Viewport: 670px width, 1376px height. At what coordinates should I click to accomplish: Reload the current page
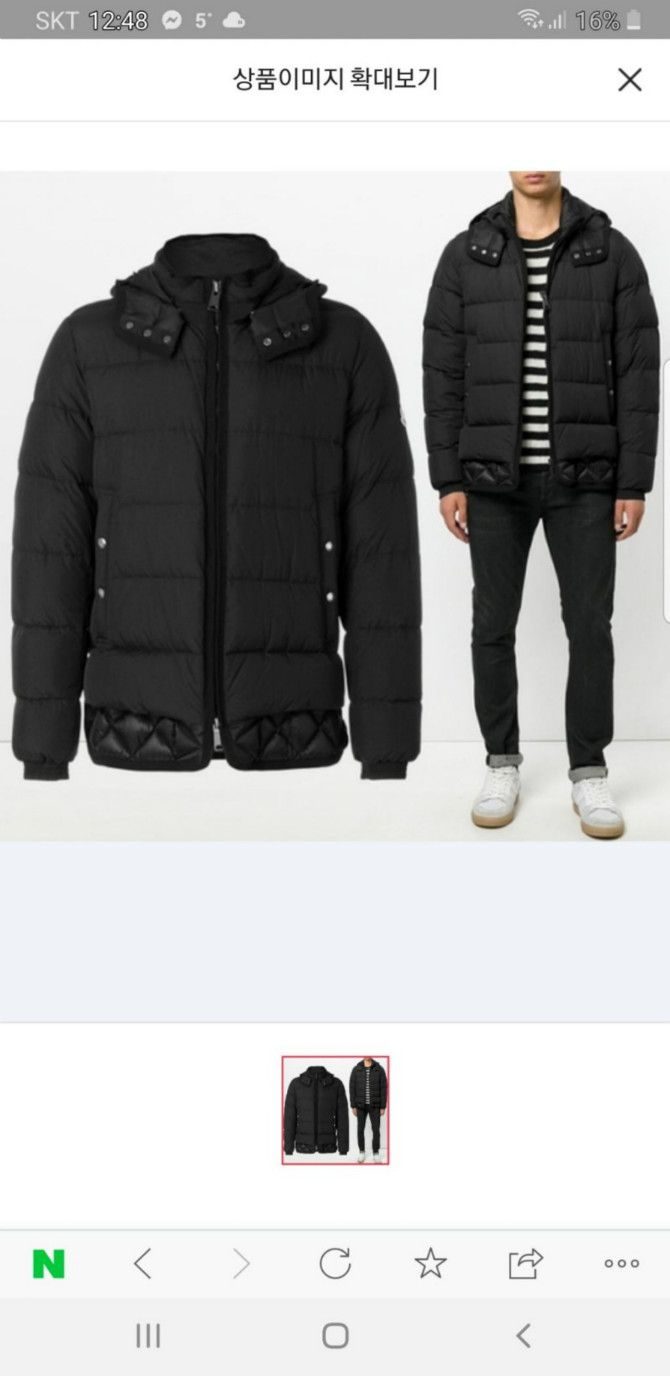pyautogui.click(x=335, y=1264)
